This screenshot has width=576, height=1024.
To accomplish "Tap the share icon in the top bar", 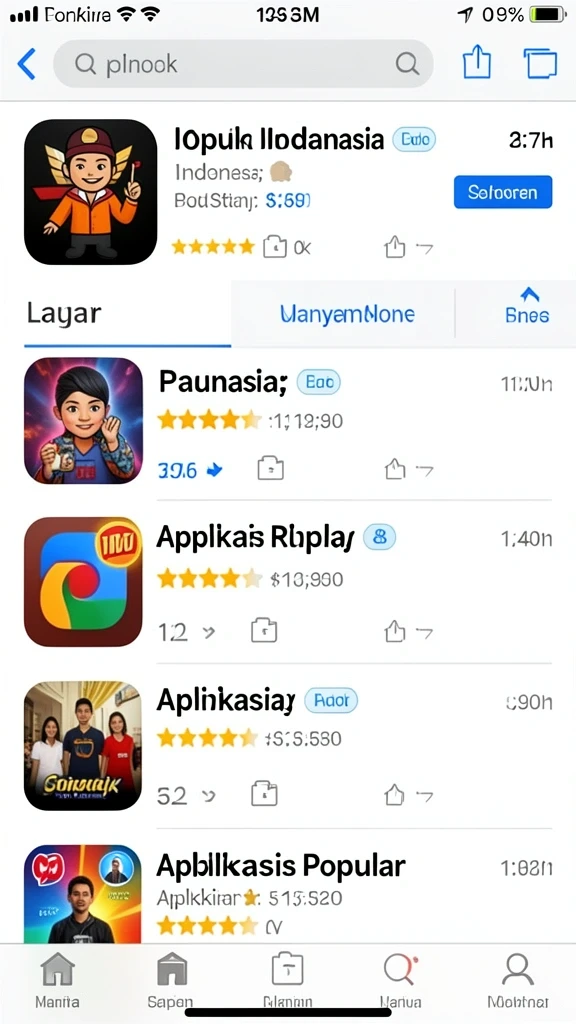I will (x=476, y=63).
